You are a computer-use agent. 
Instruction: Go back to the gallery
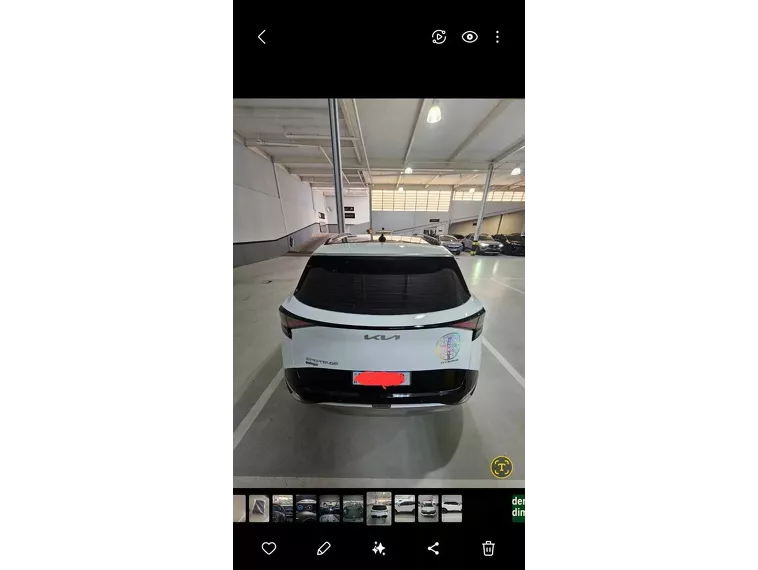pyautogui.click(x=262, y=37)
